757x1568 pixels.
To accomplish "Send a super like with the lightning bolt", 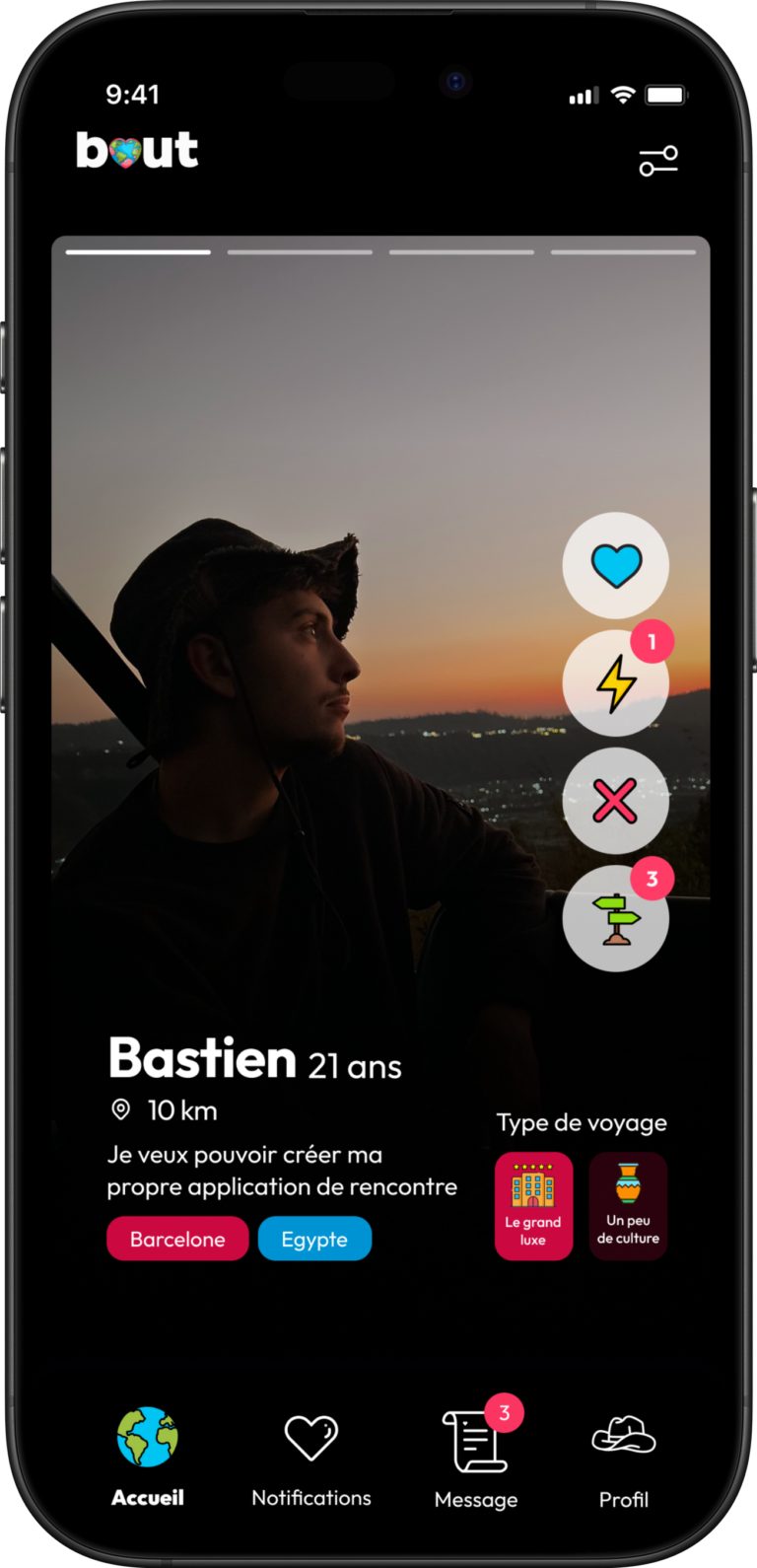I will tap(616, 683).
